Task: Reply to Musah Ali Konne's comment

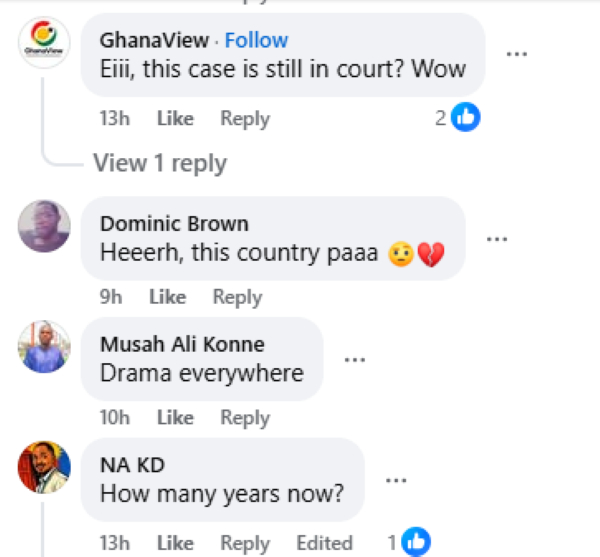Action: tap(245, 418)
